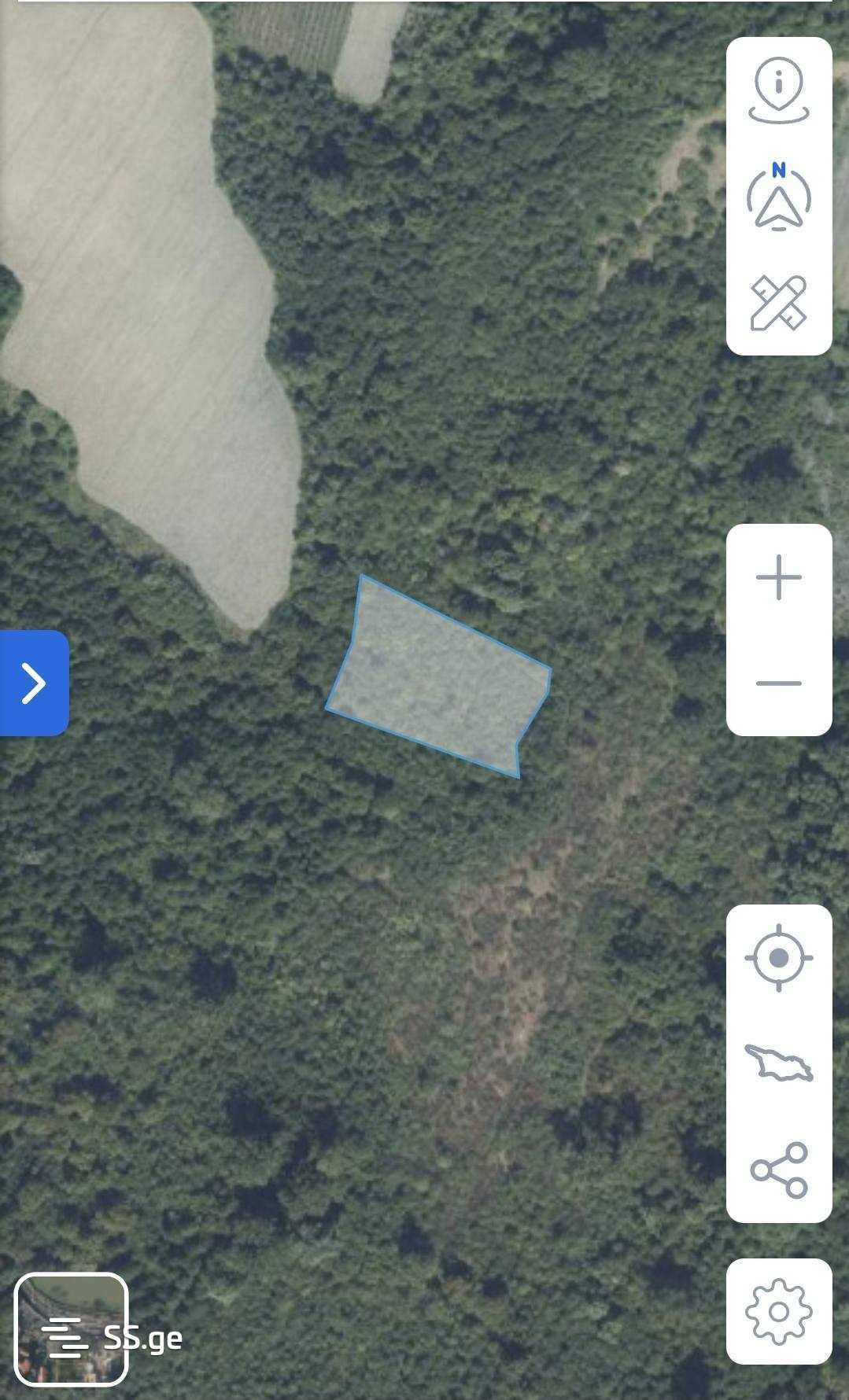Zoom out of the map

(x=778, y=683)
